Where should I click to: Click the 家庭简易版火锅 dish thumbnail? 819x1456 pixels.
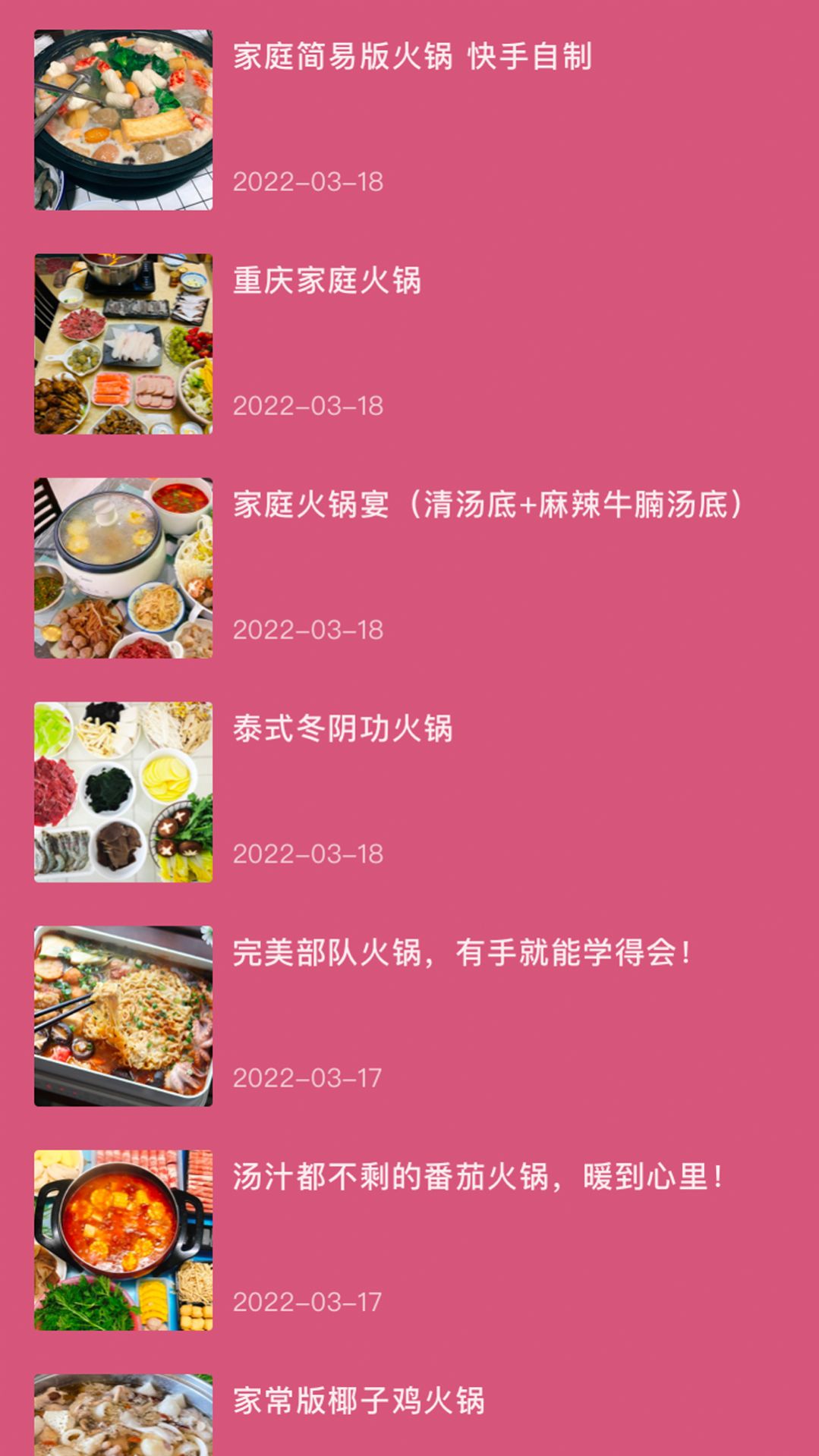pos(124,118)
